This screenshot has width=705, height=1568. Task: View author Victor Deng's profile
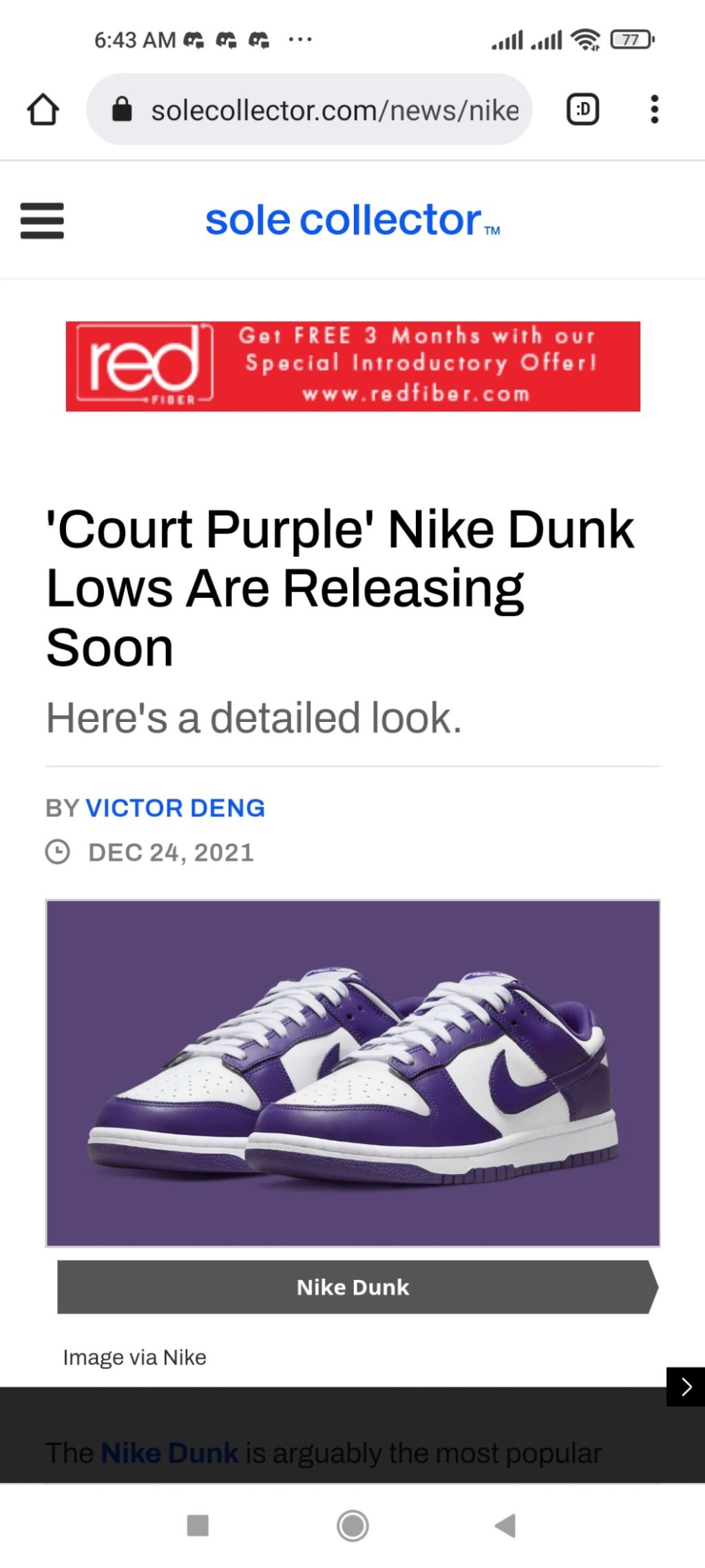click(175, 807)
